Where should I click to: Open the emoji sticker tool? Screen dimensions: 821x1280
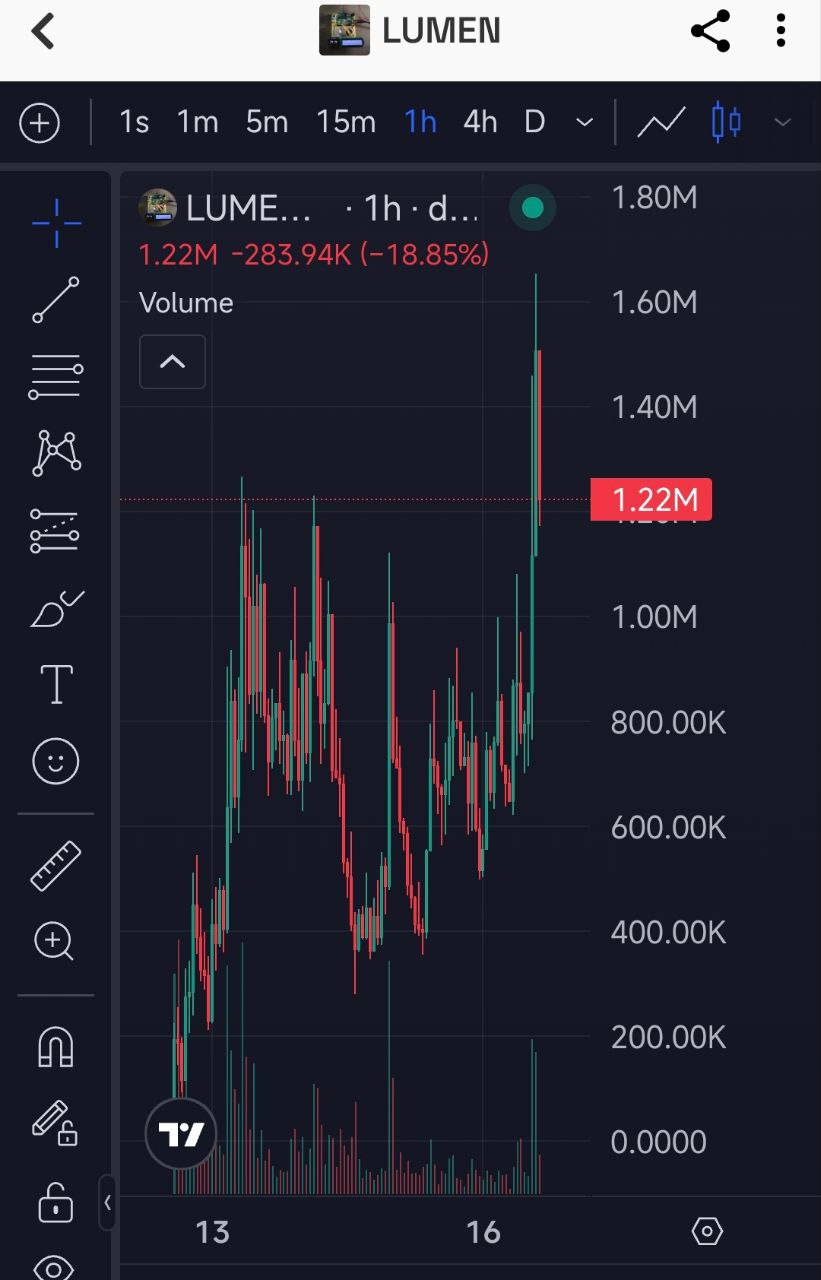pos(56,762)
